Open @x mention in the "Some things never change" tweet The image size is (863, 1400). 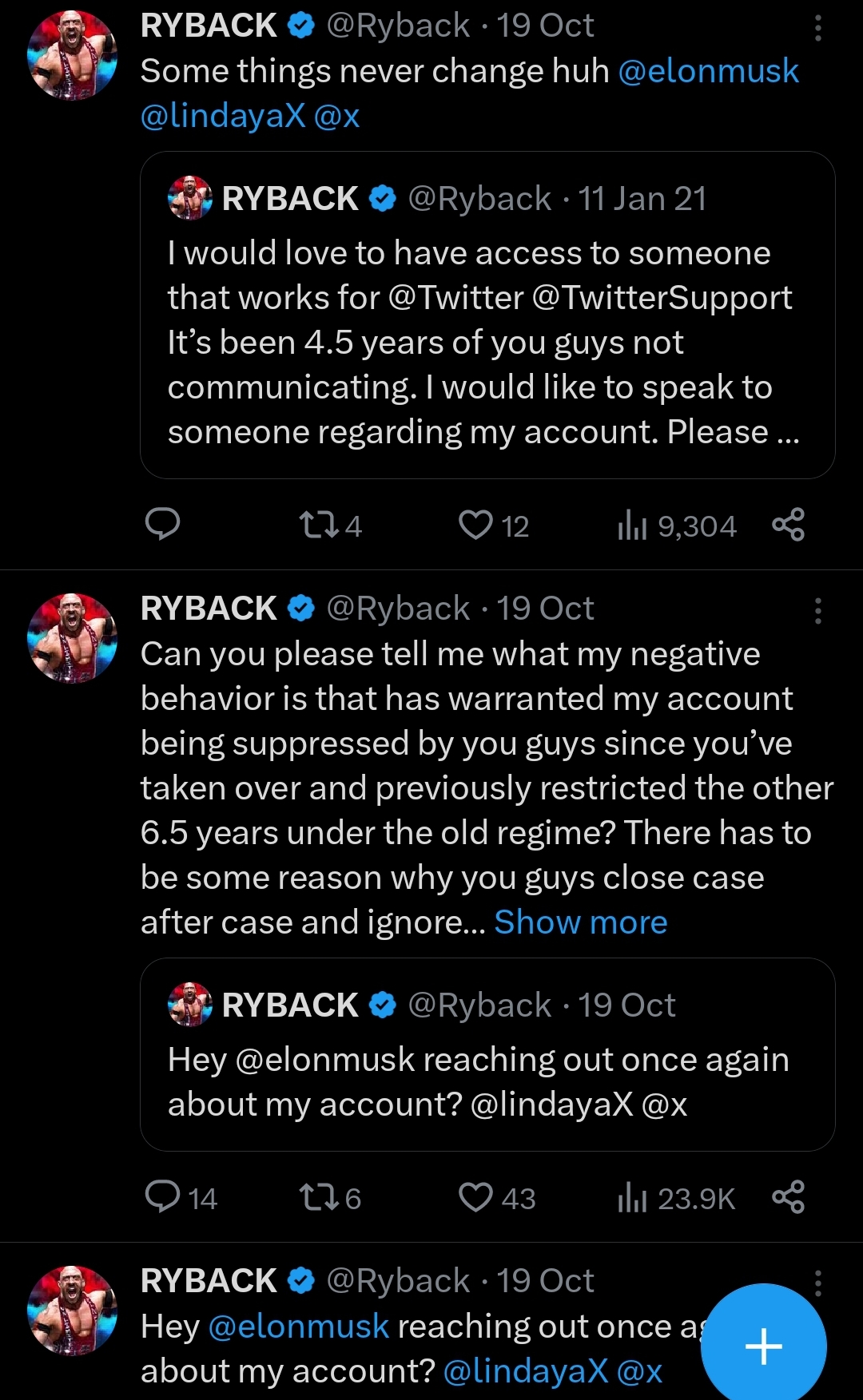[337, 116]
